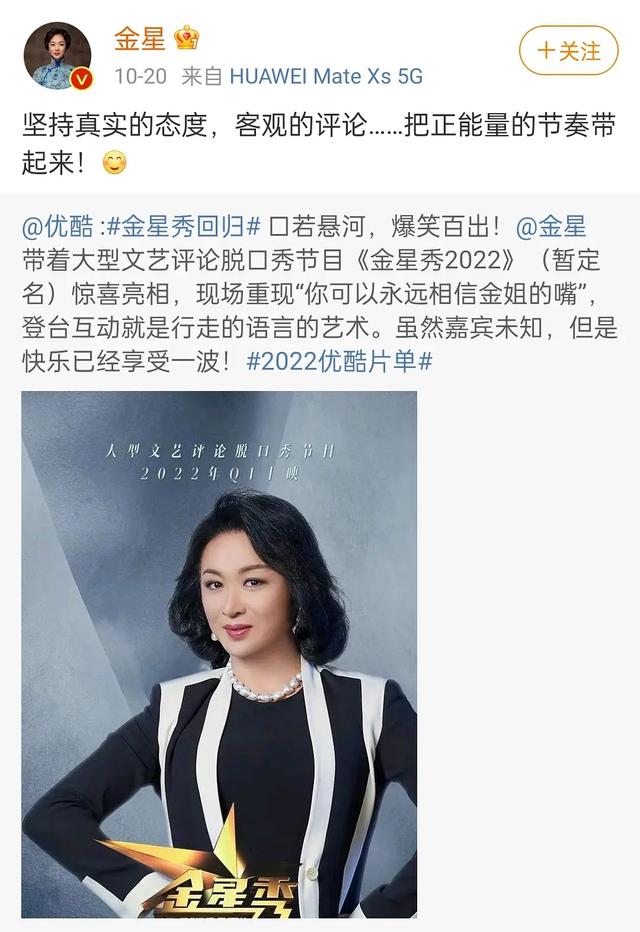
Task: Open 金星's profile avatar
Action: point(57,55)
